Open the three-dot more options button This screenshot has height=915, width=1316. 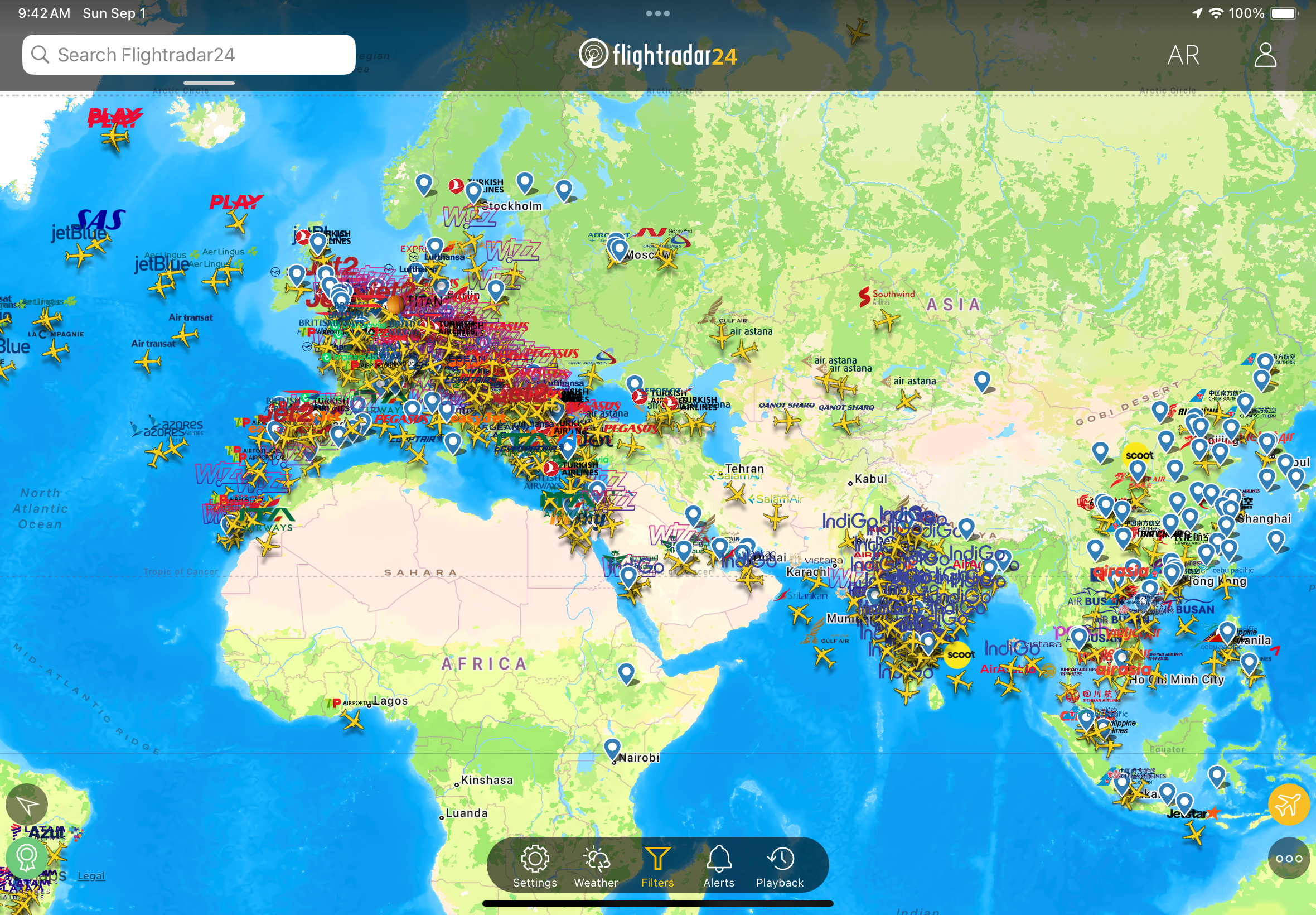pyautogui.click(x=1289, y=858)
